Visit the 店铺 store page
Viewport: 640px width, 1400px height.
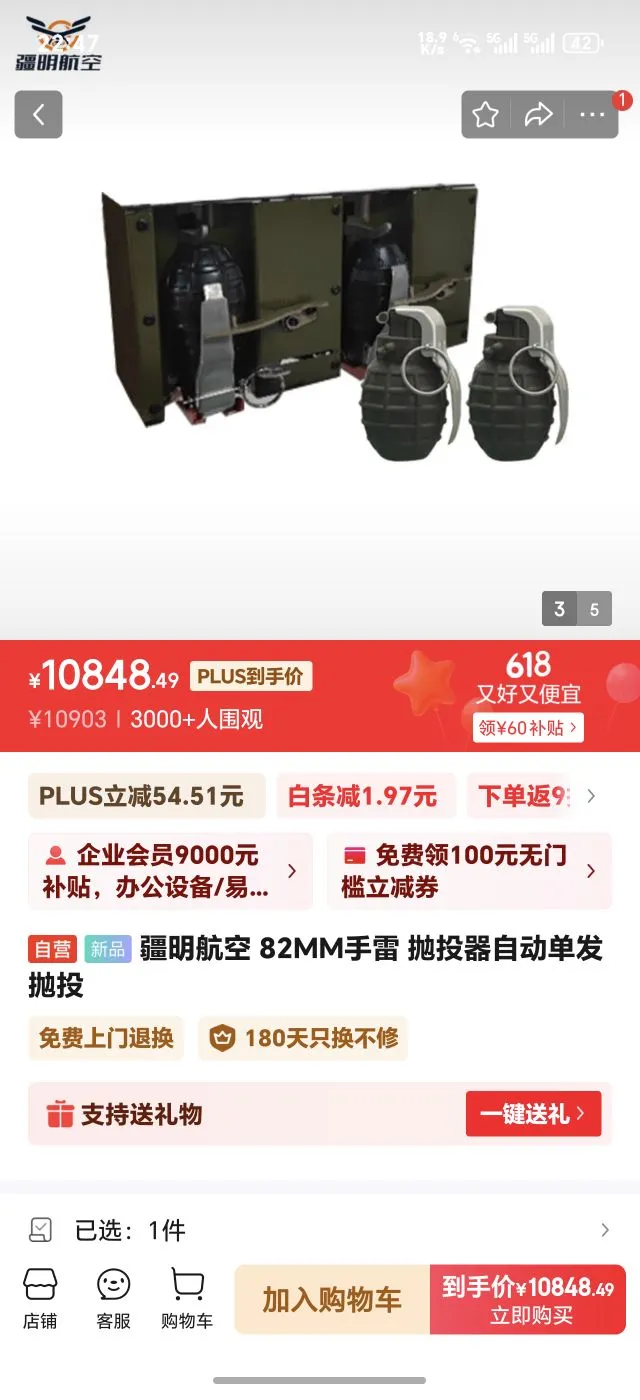pos(40,1299)
